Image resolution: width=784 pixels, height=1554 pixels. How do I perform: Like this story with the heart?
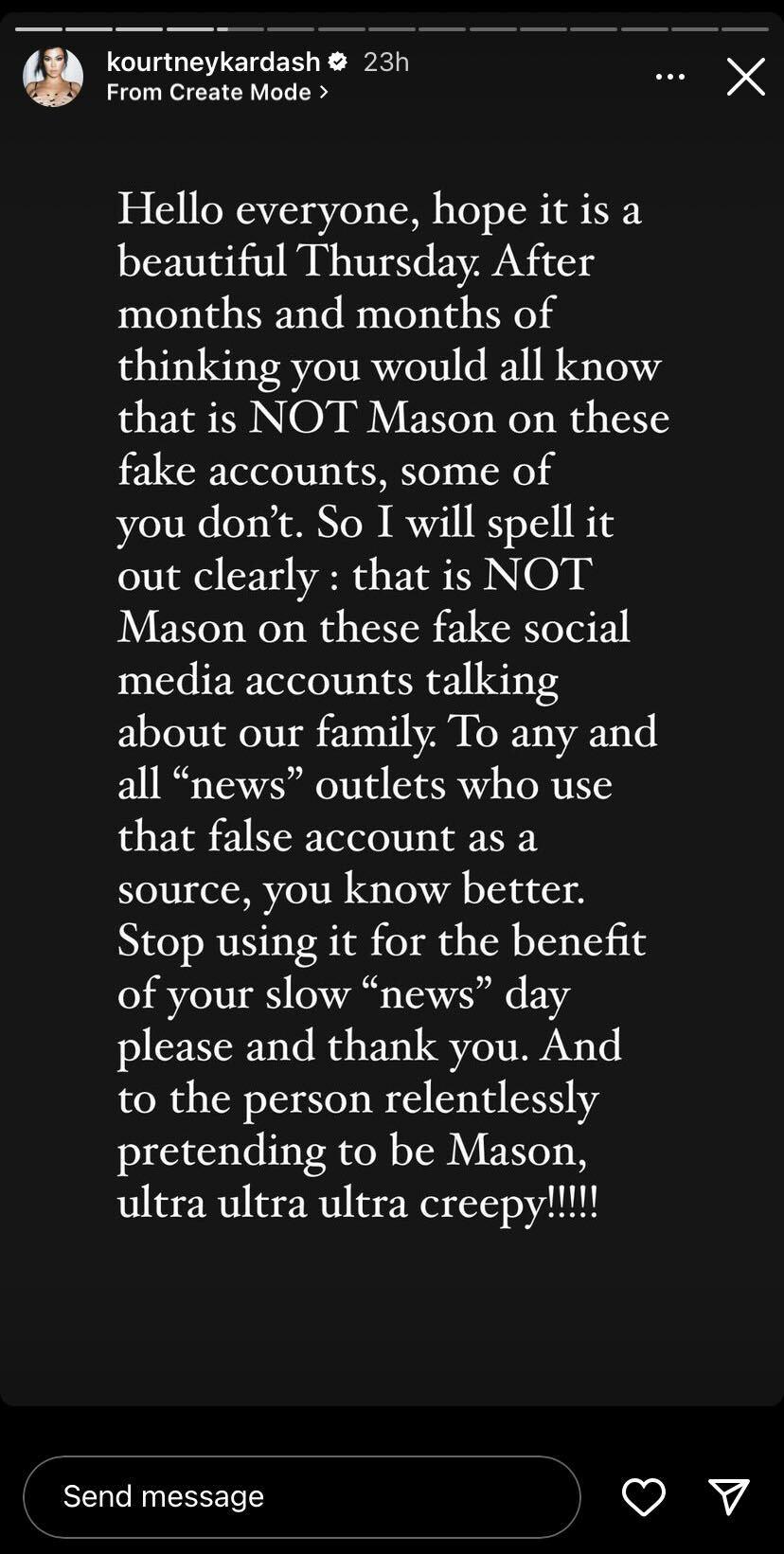[x=644, y=1496]
